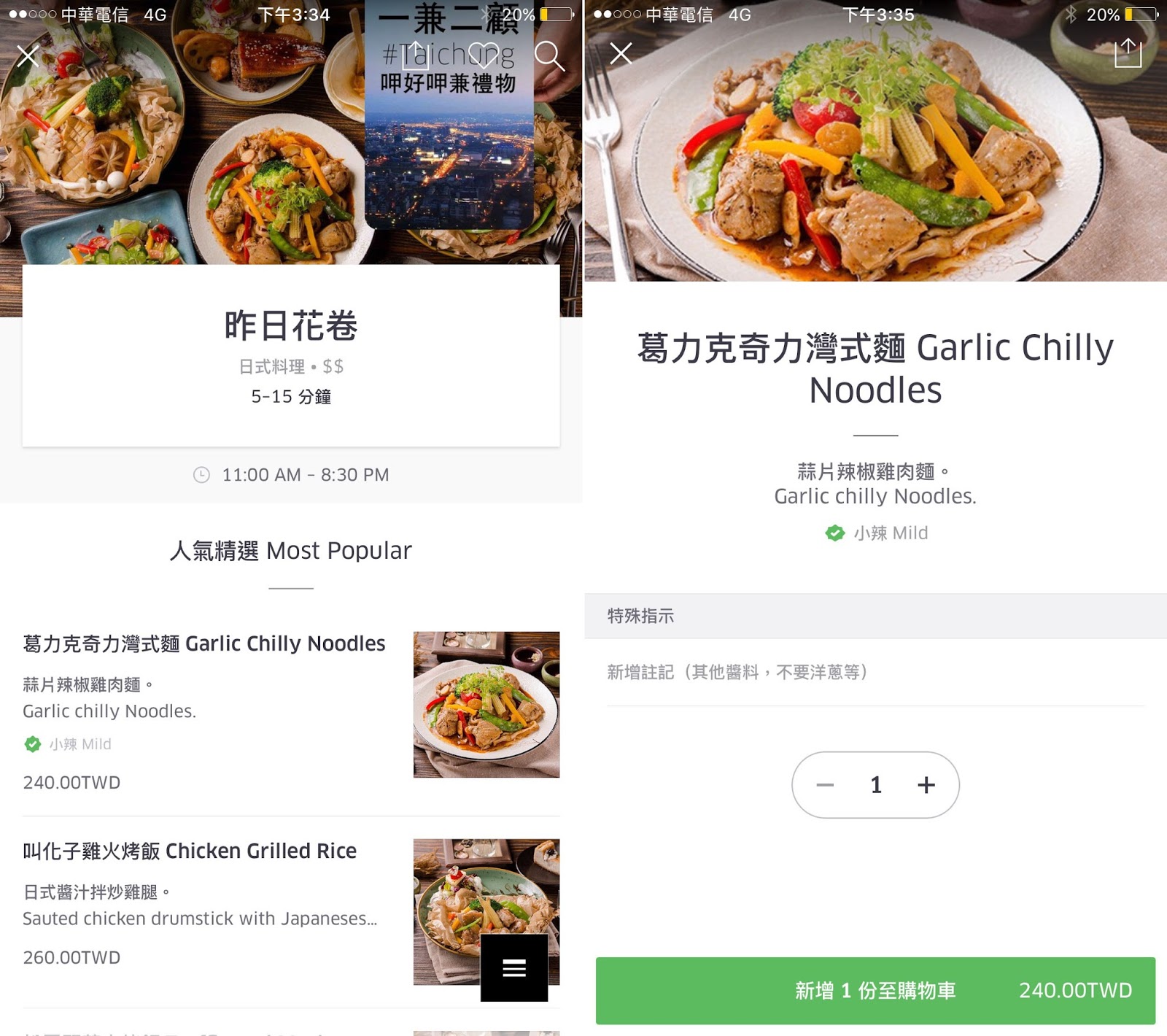Screen dimensions: 1167x1036
Task: Open the black menu categories button
Action: point(514,967)
